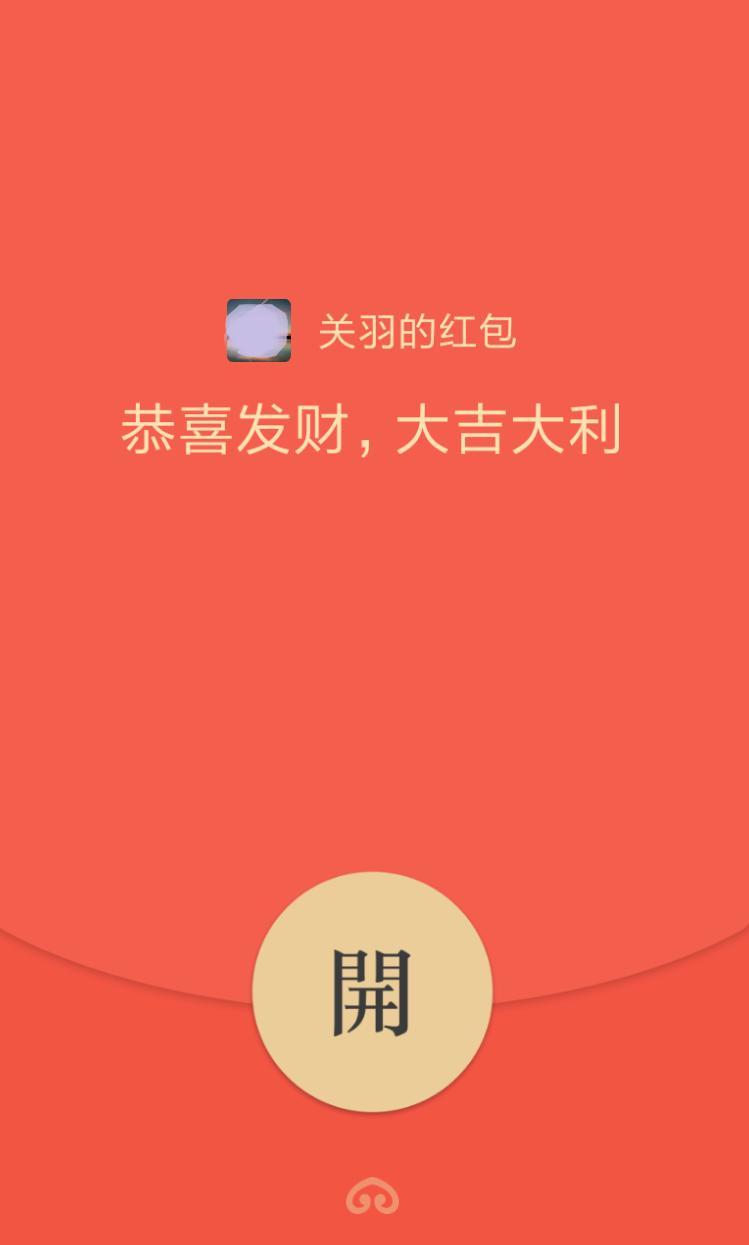Tap the sender name text beside the avatar
The height and width of the screenshot is (1245, 749).
[417, 332]
